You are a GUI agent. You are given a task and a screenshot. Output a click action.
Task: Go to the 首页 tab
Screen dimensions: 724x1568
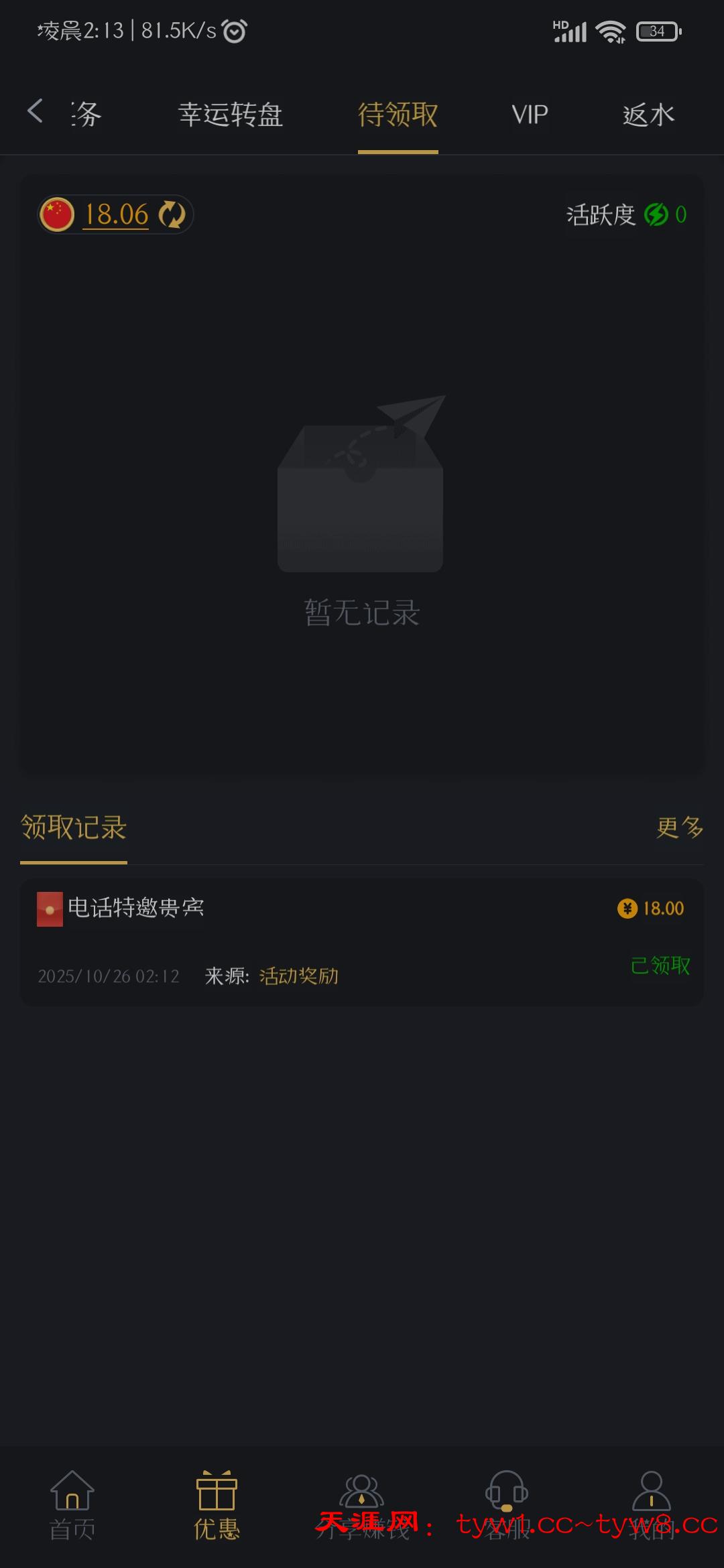click(72, 1504)
